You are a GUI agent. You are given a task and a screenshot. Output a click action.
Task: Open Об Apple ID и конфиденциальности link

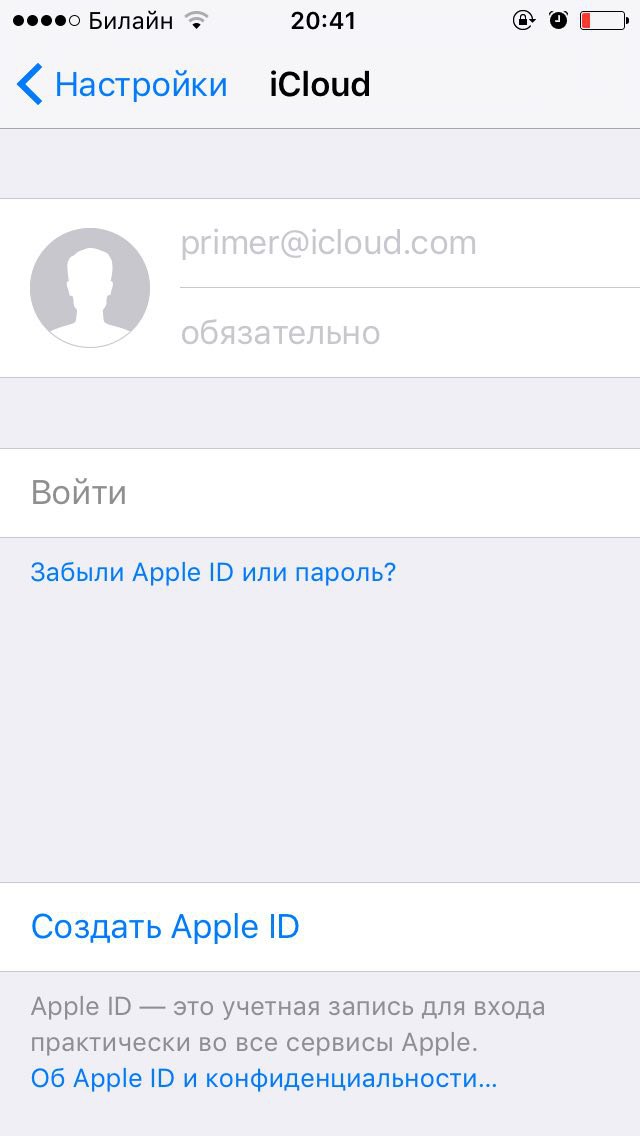pyautogui.click(x=263, y=1079)
